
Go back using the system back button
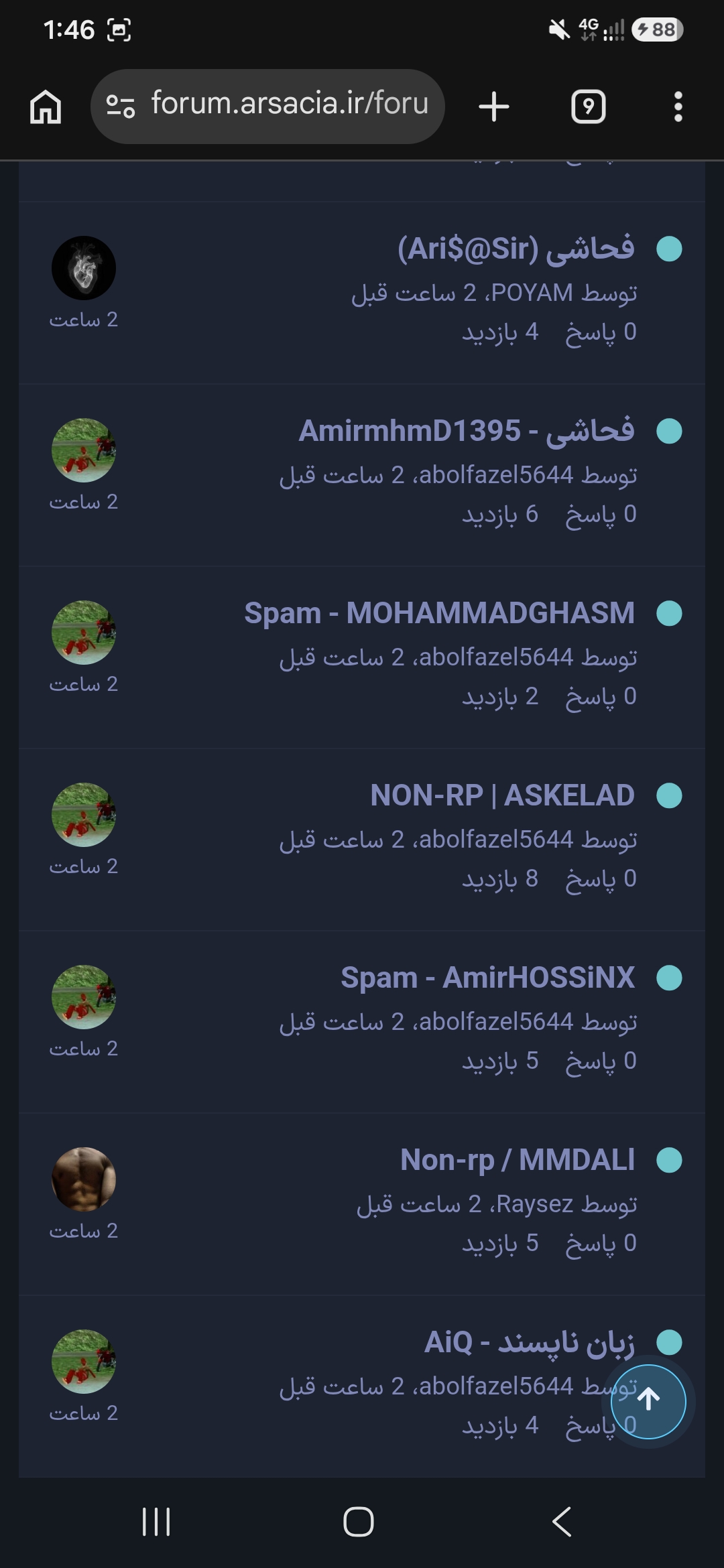[562, 1522]
